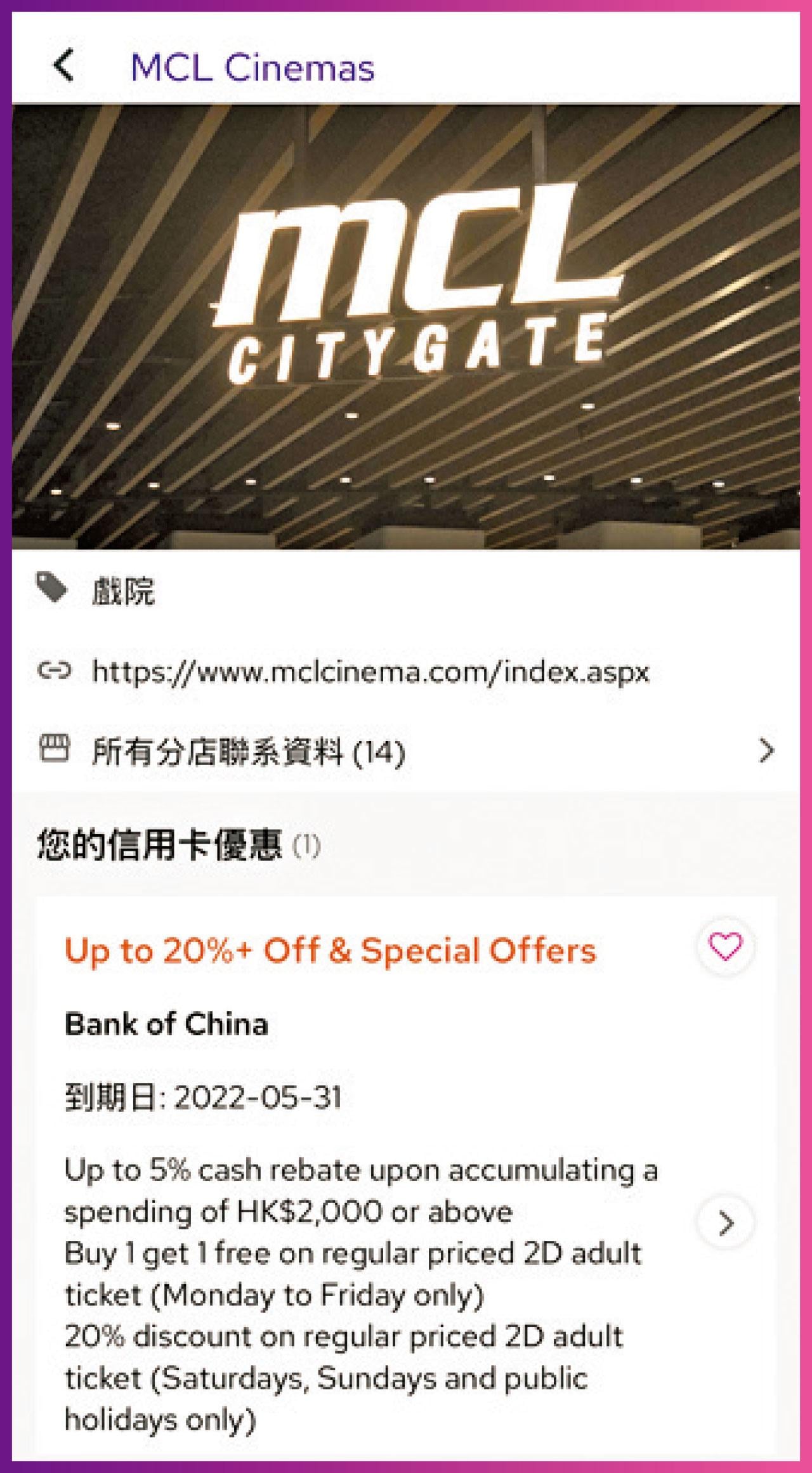Favorite the Bank of China offer
The image size is (812, 1473).
pos(725,948)
